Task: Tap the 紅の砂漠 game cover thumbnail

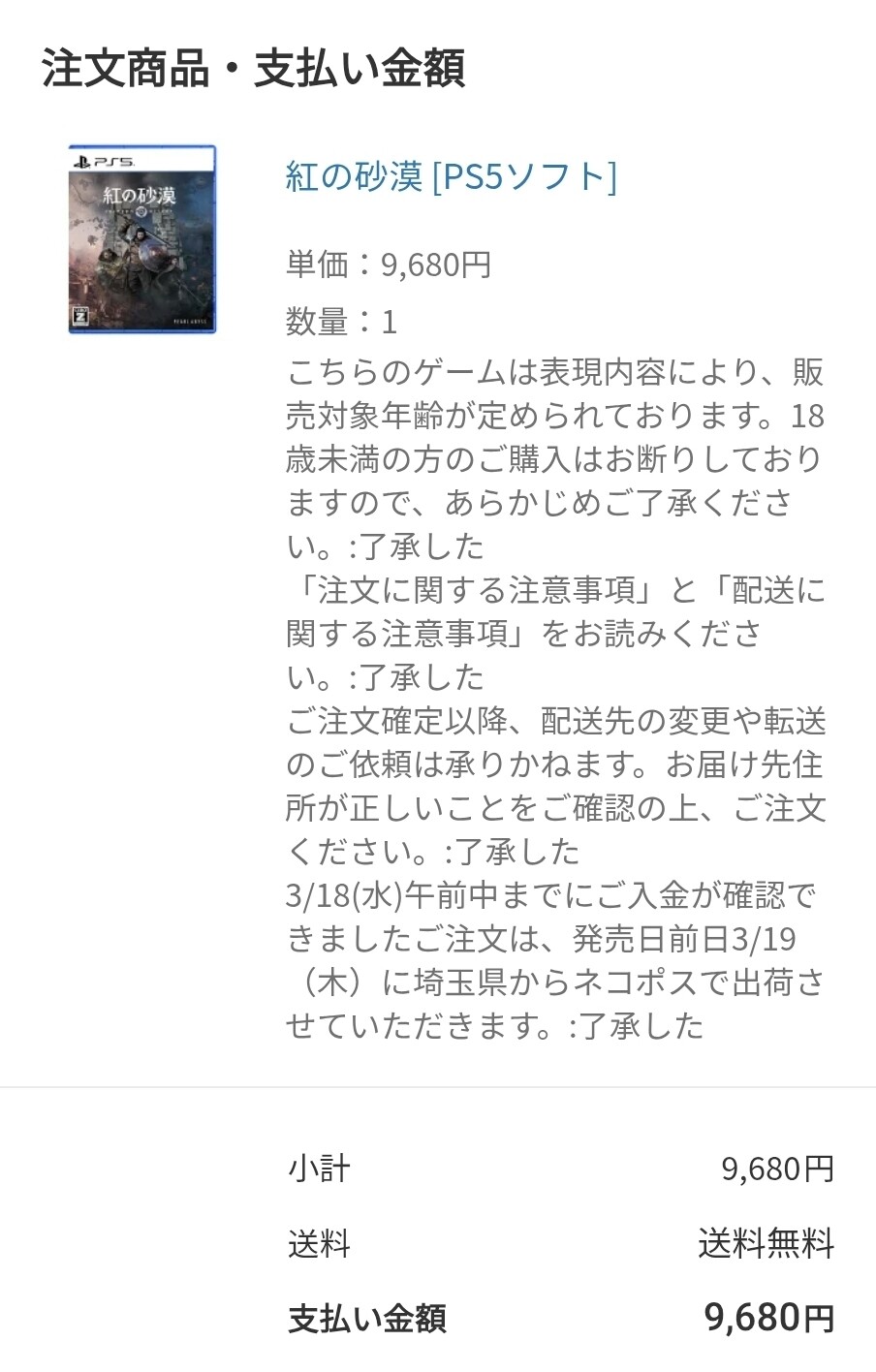Action: 142,239
